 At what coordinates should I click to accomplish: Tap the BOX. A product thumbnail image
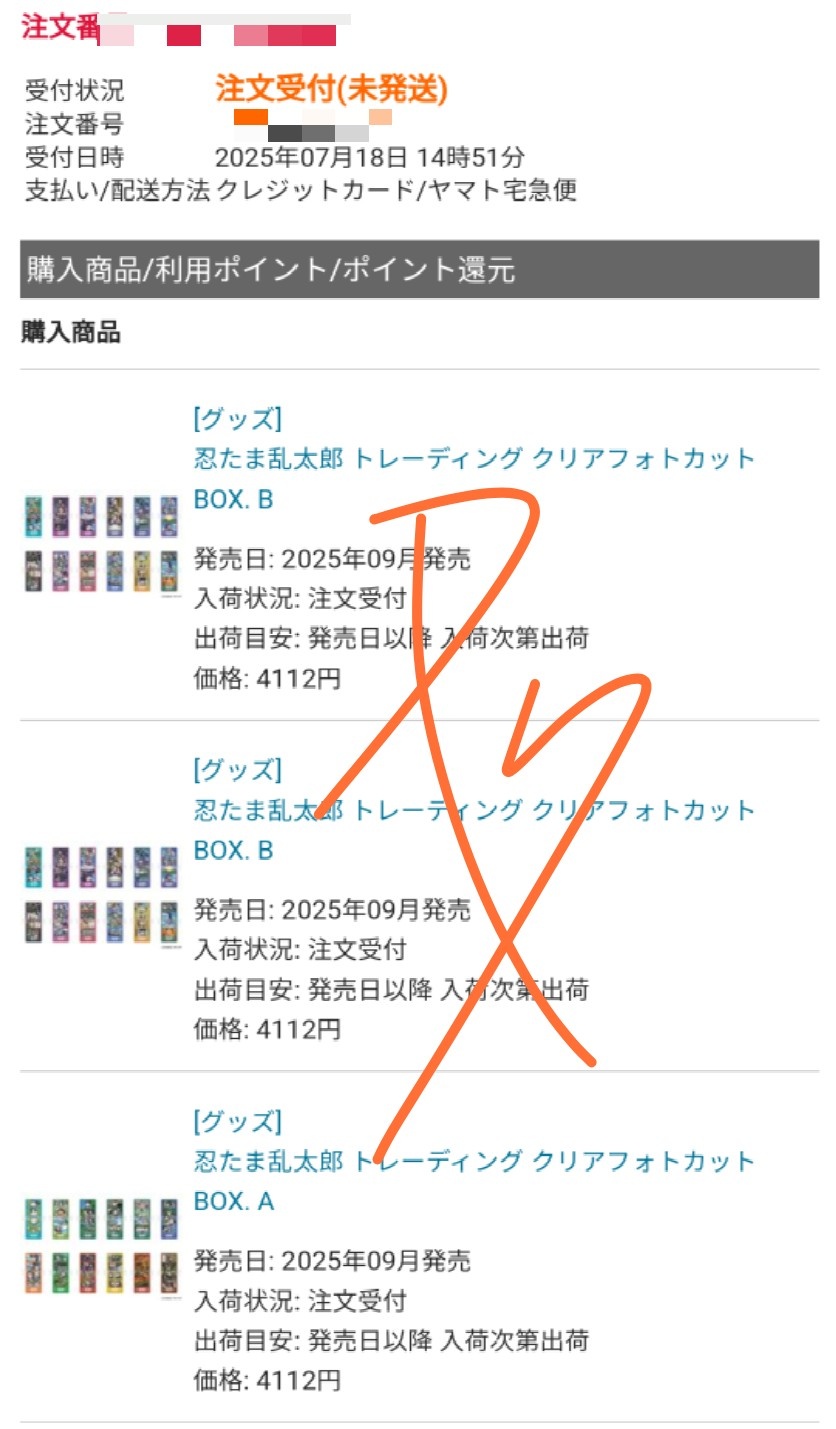pyautogui.click(x=101, y=1247)
